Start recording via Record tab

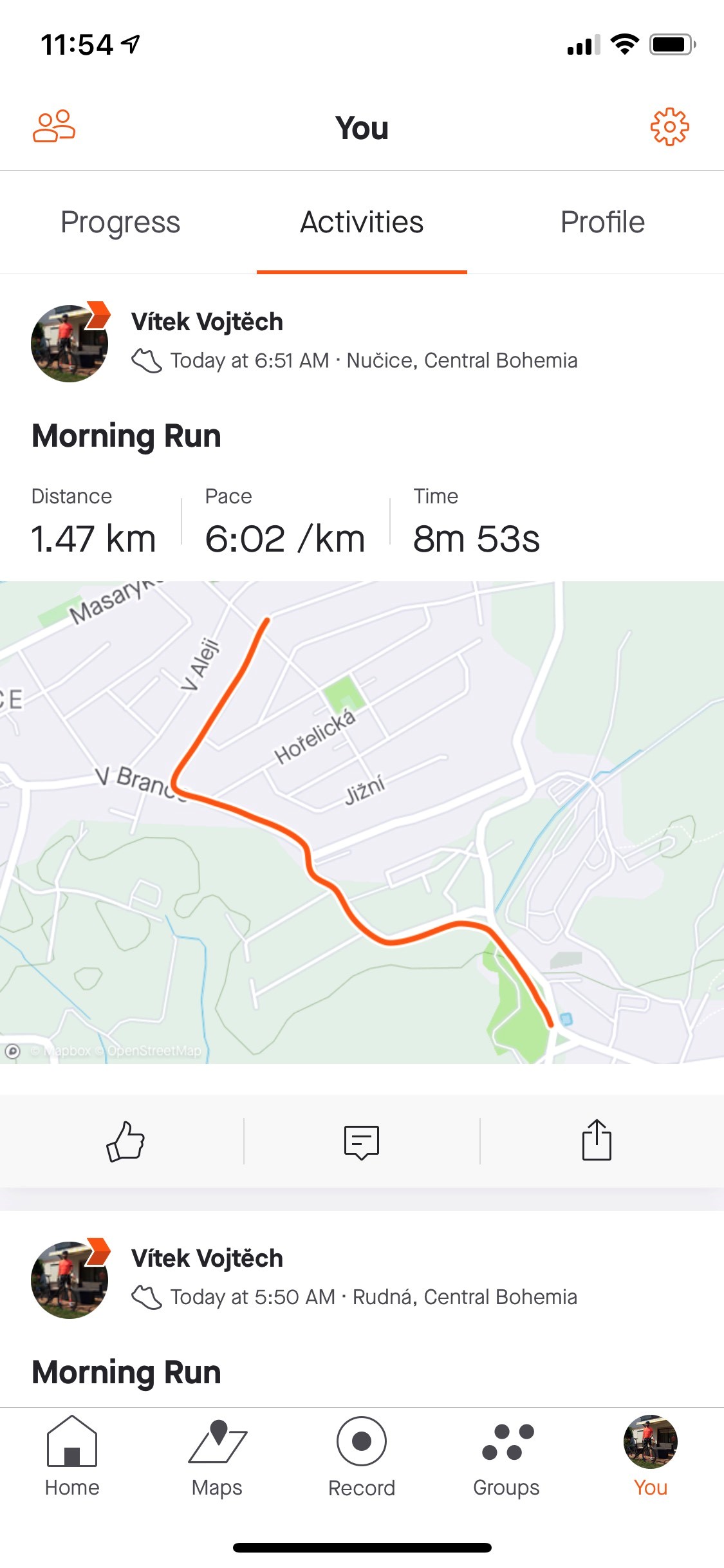click(362, 1457)
